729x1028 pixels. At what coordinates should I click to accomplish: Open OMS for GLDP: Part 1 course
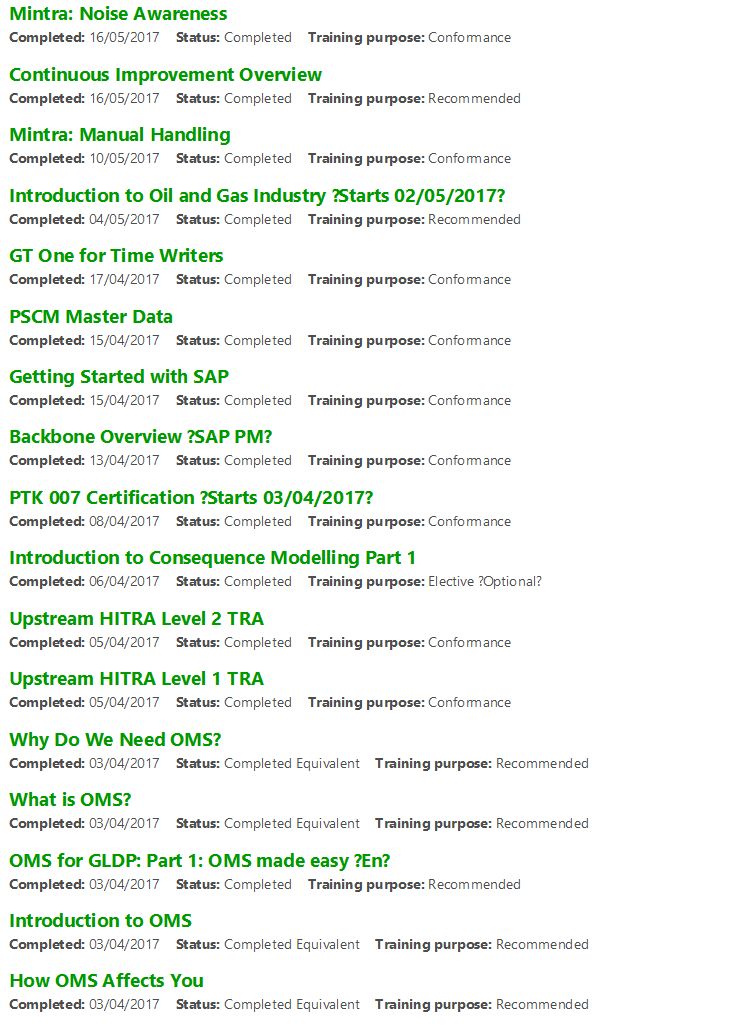[x=199, y=861]
